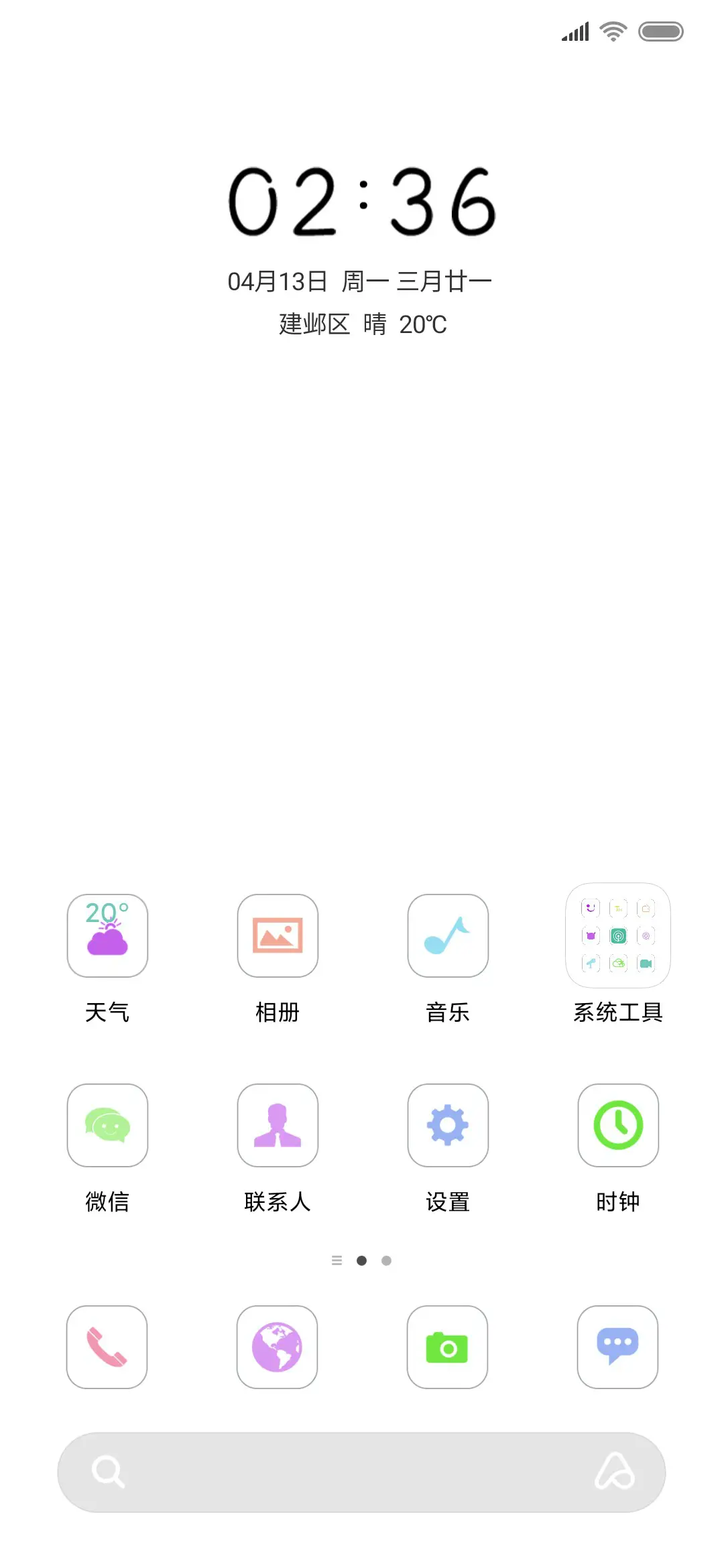Open the 联系人 contacts app

tap(278, 1125)
